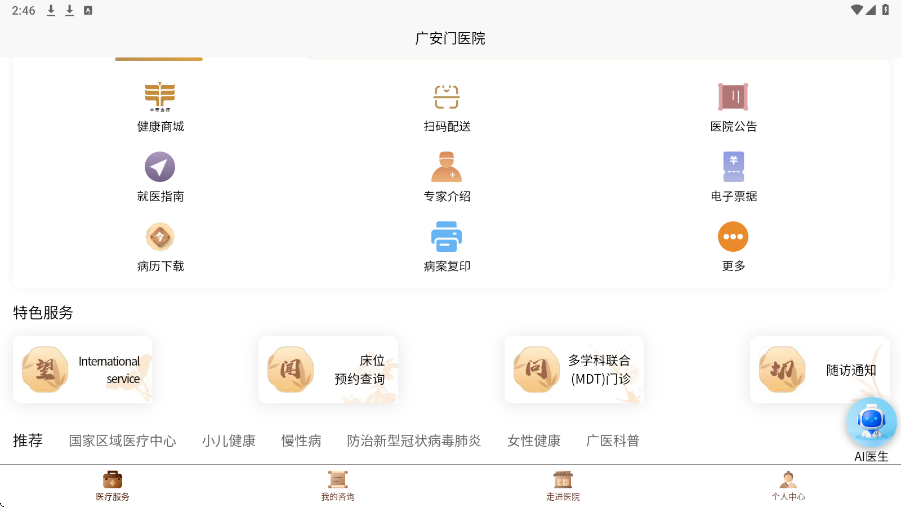Switch to 走进医院 bottom tab
The height and width of the screenshot is (507, 901).
[x=563, y=486]
